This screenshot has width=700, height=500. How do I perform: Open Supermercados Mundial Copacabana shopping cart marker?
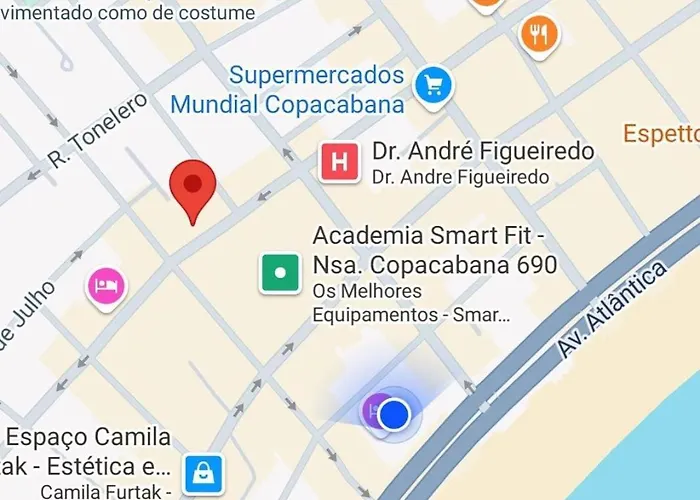434,85
